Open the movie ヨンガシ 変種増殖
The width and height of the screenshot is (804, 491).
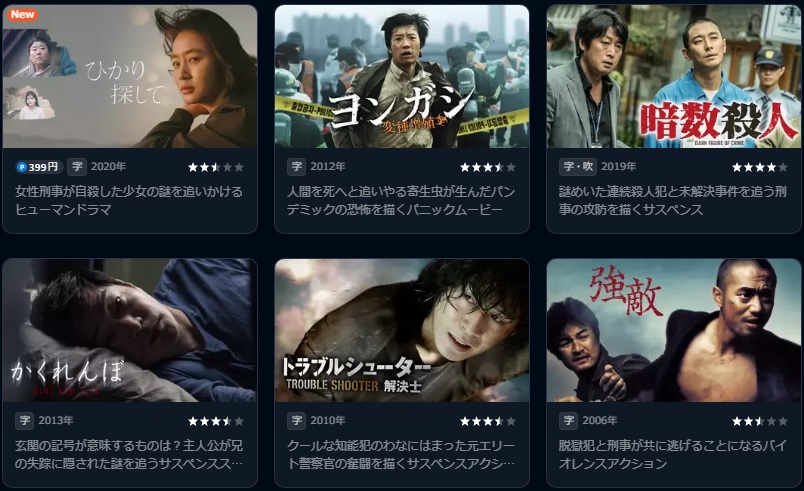(402, 77)
